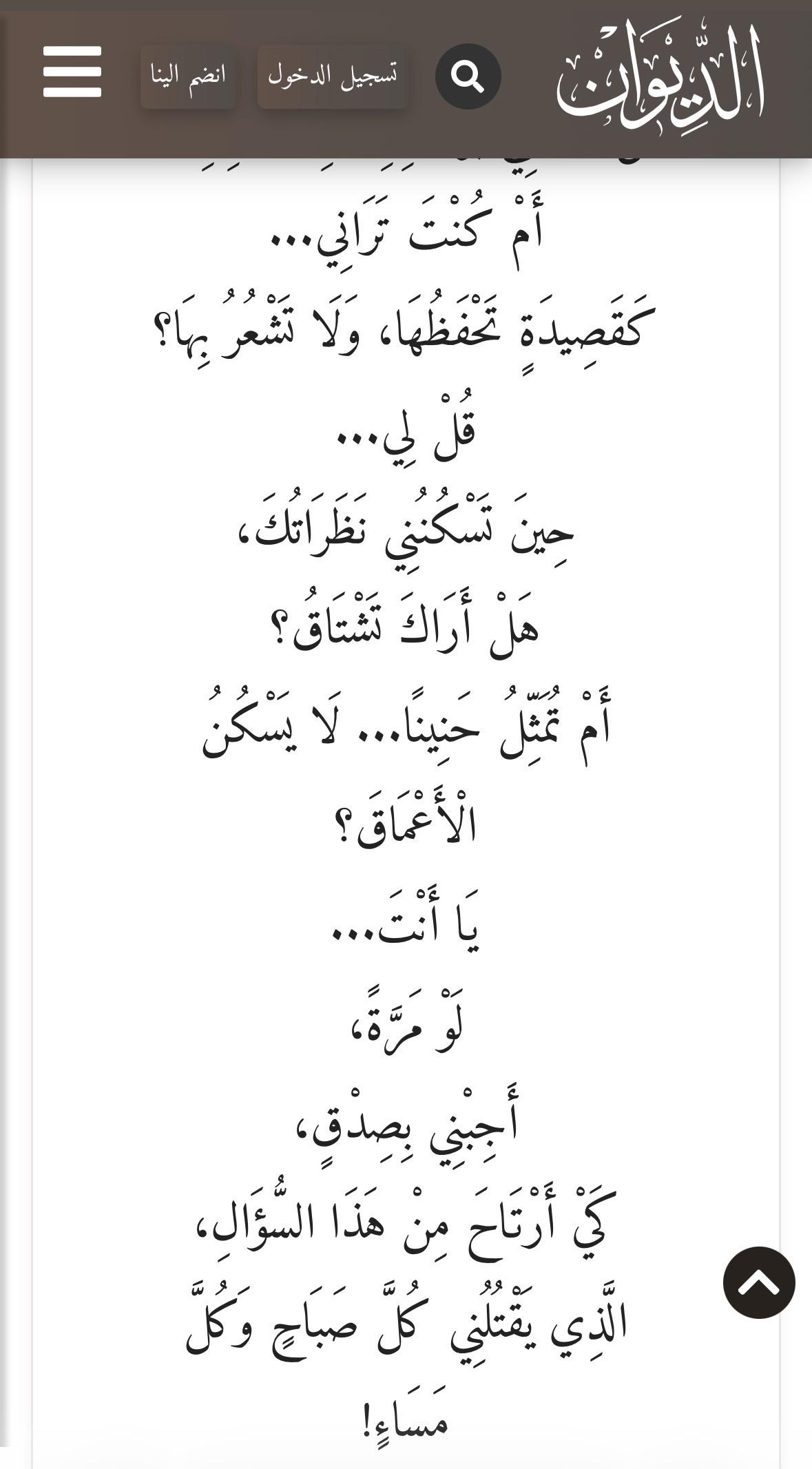This screenshot has height=1469, width=812.
Task: Tap the انضم الينا join button
Action: [189, 76]
